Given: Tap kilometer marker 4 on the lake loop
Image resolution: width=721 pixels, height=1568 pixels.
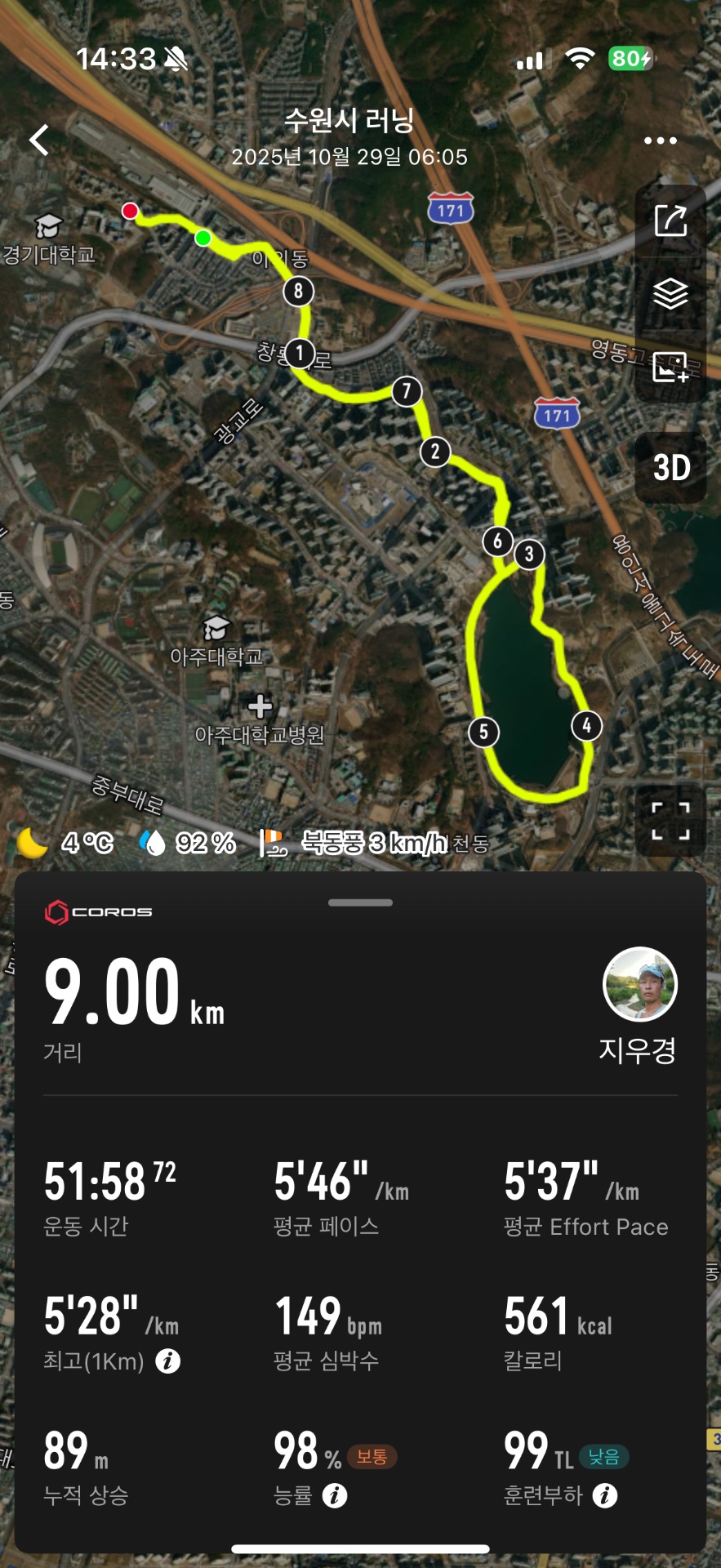Looking at the screenshot, I should [x=586, y=725].
